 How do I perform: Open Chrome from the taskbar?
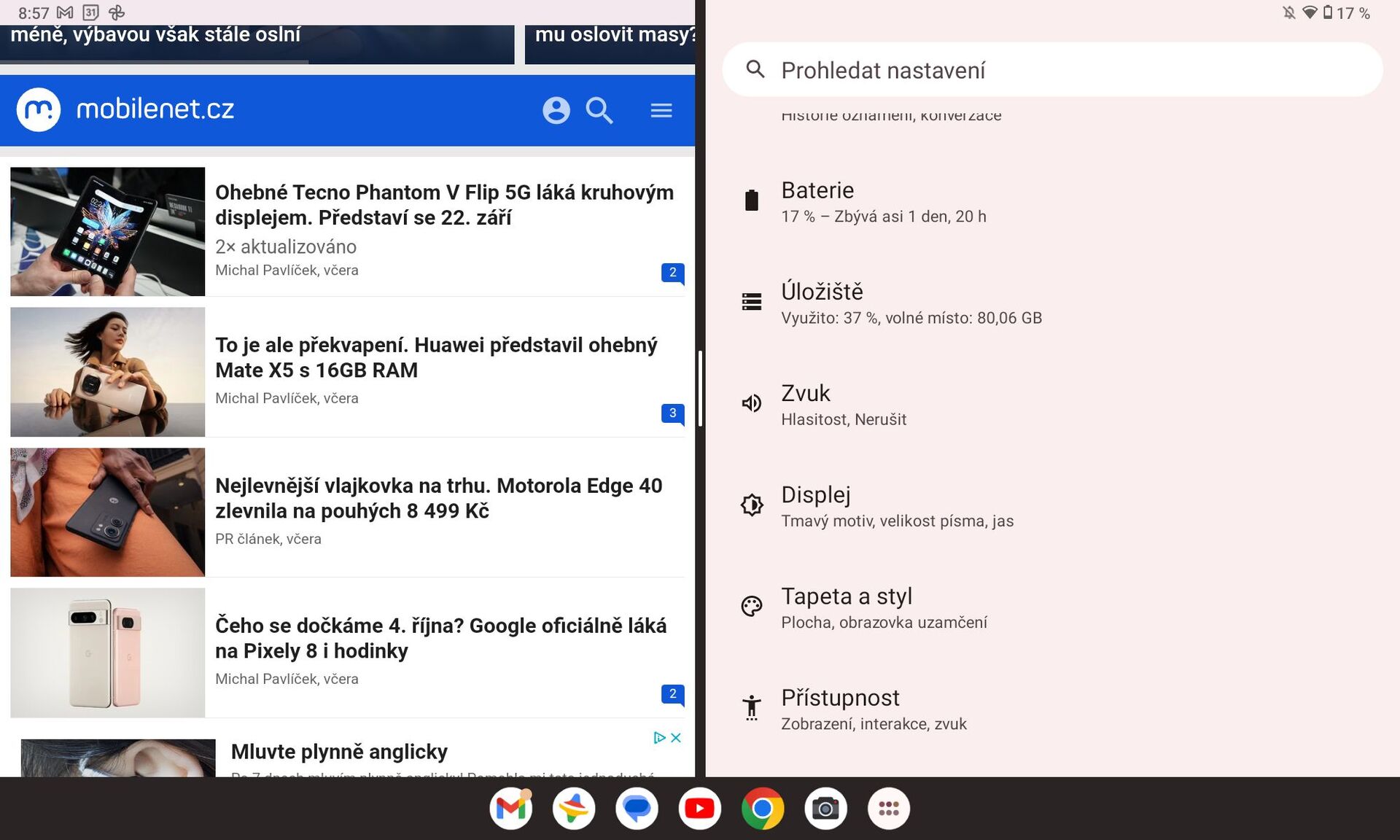click(762, 809)
